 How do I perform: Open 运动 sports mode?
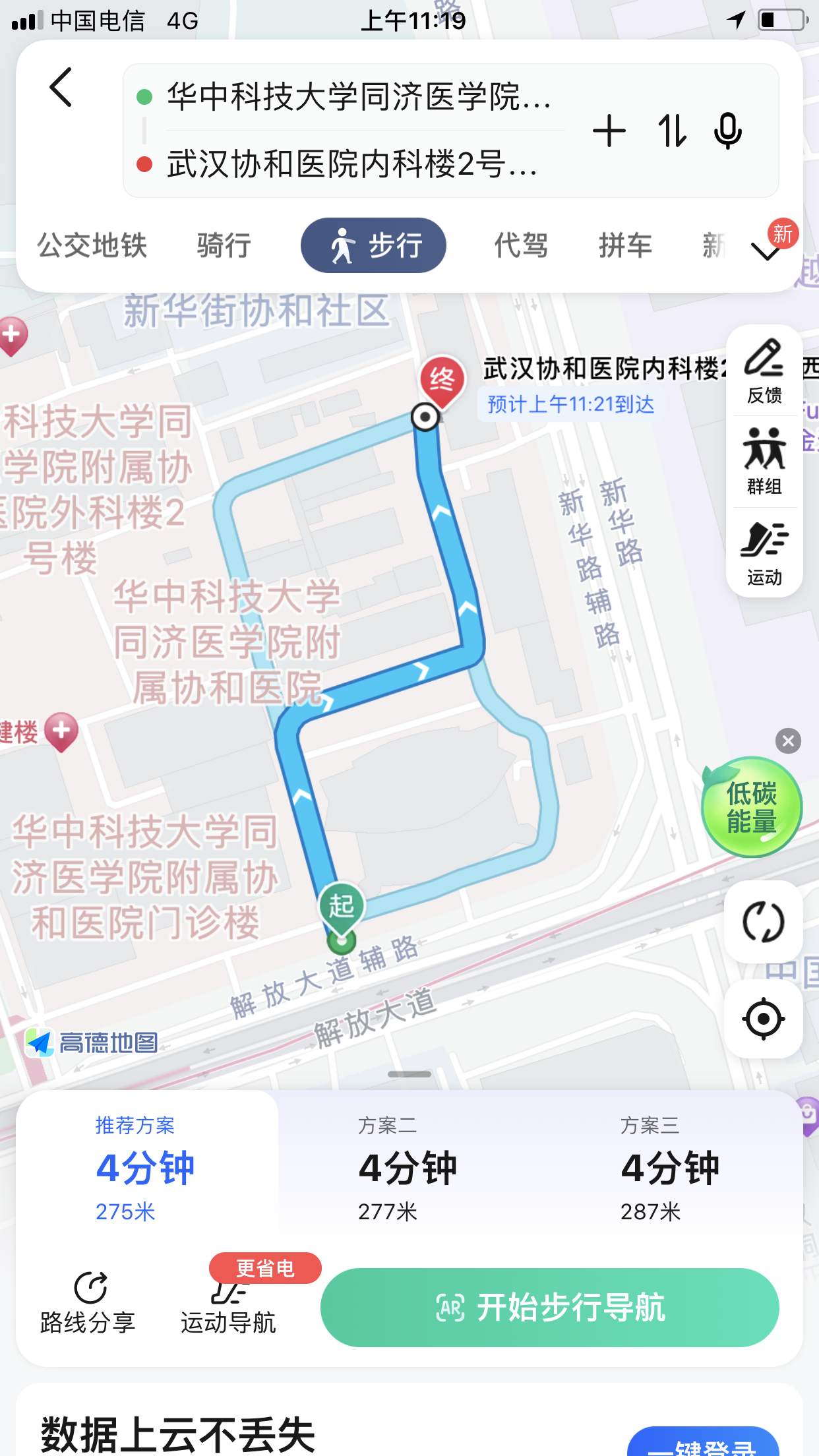[764, 553]
